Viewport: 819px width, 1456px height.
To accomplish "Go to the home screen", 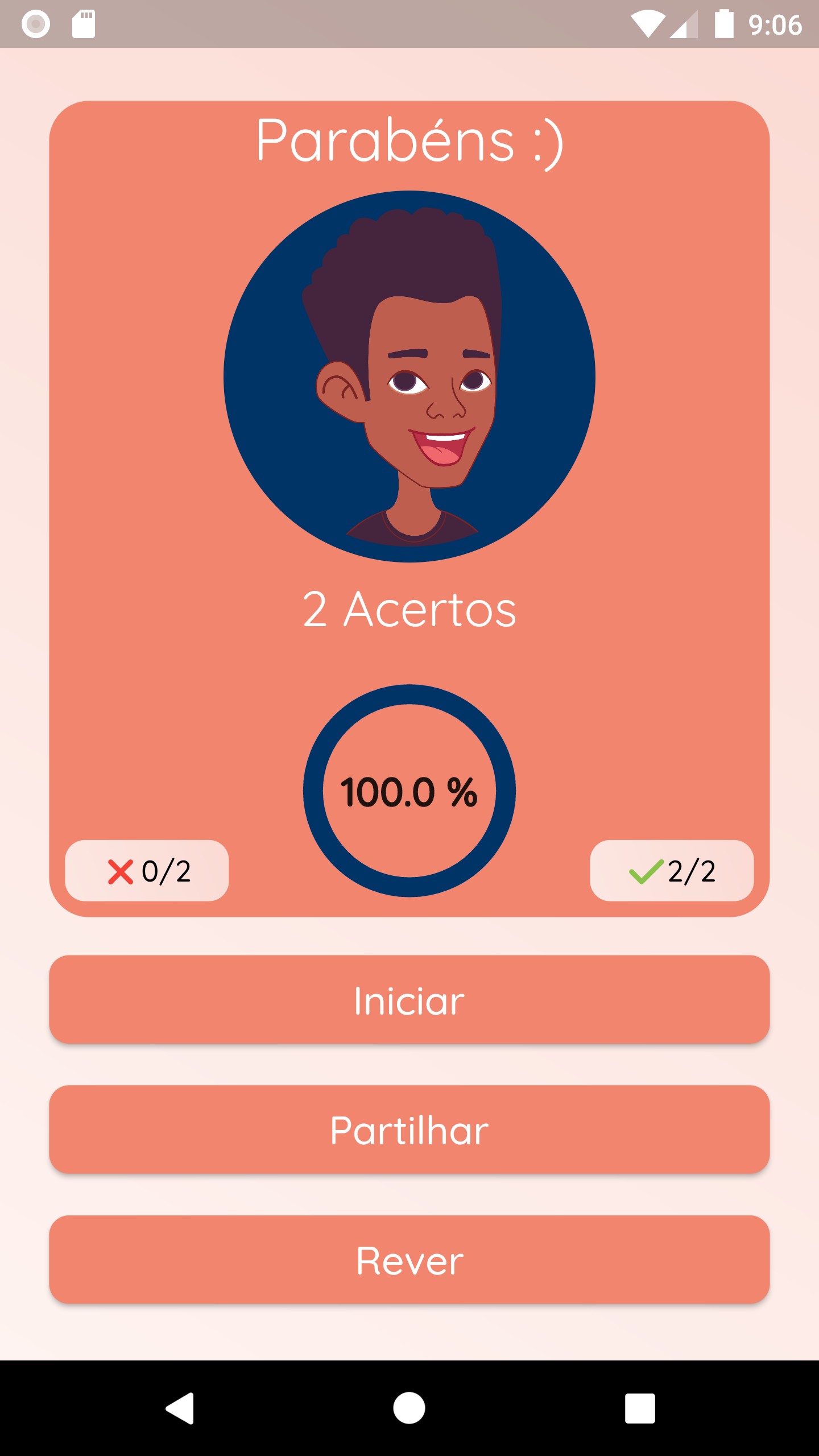I will (x=409, y=1408).
